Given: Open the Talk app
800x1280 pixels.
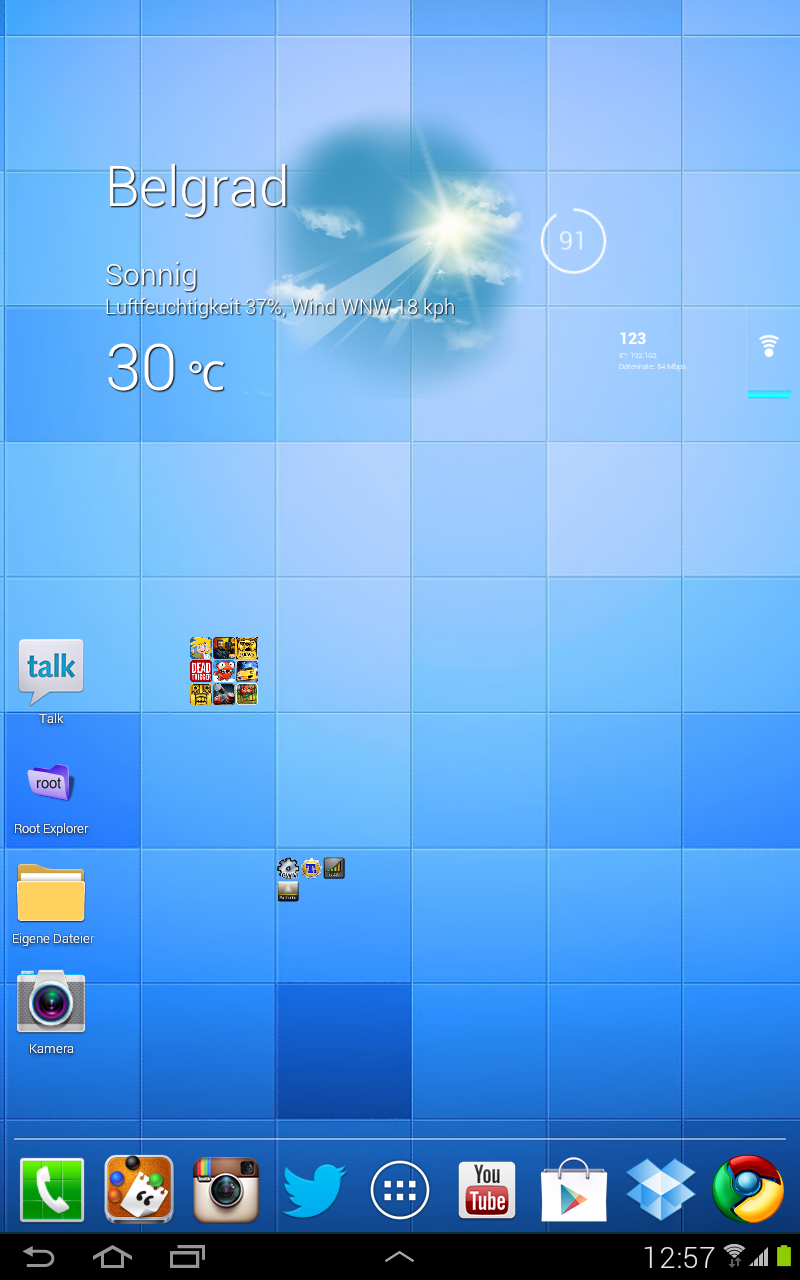Looking at the screenshot, I should pos(51,681).
